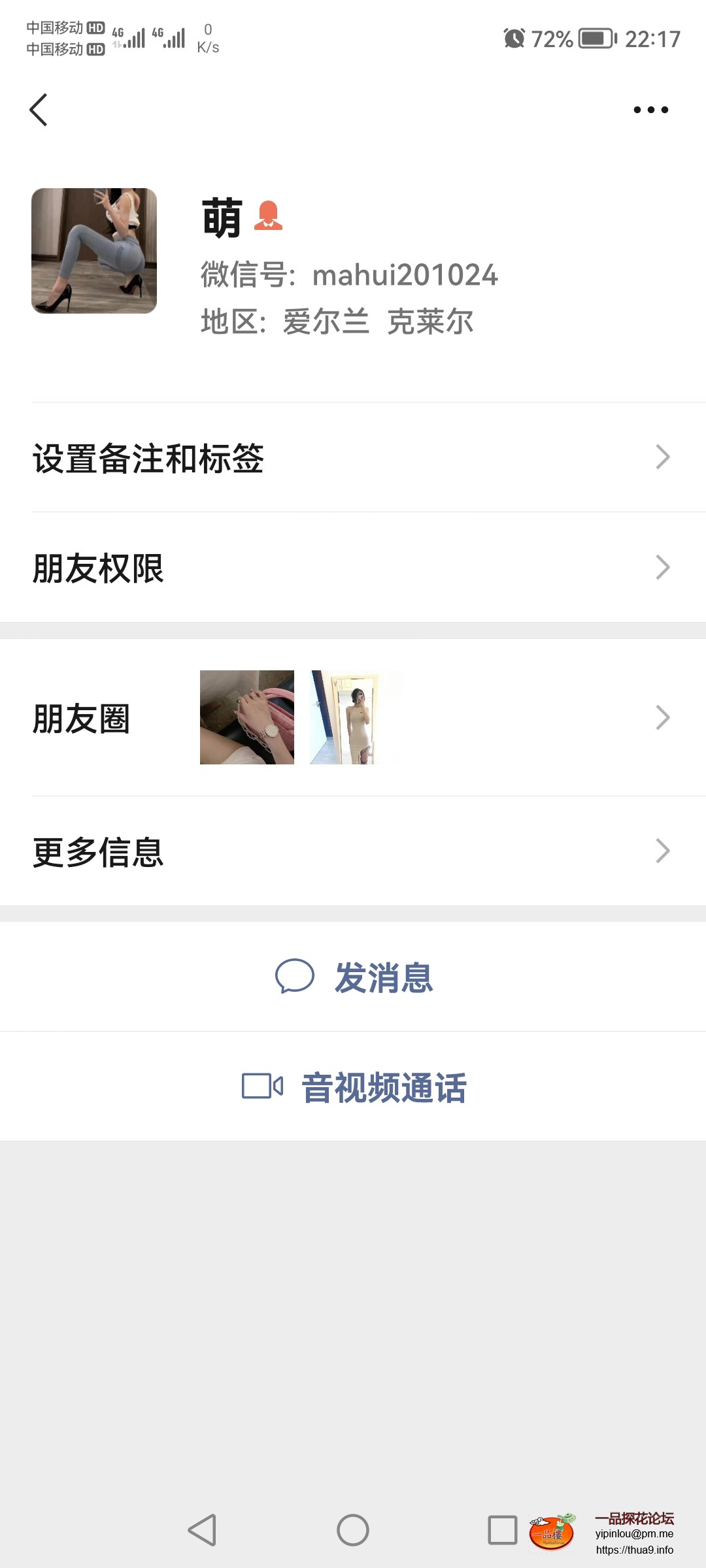The image size is (706, 1568).
Task: Open the first moments photo thumbnail
Action: [247, 717]
